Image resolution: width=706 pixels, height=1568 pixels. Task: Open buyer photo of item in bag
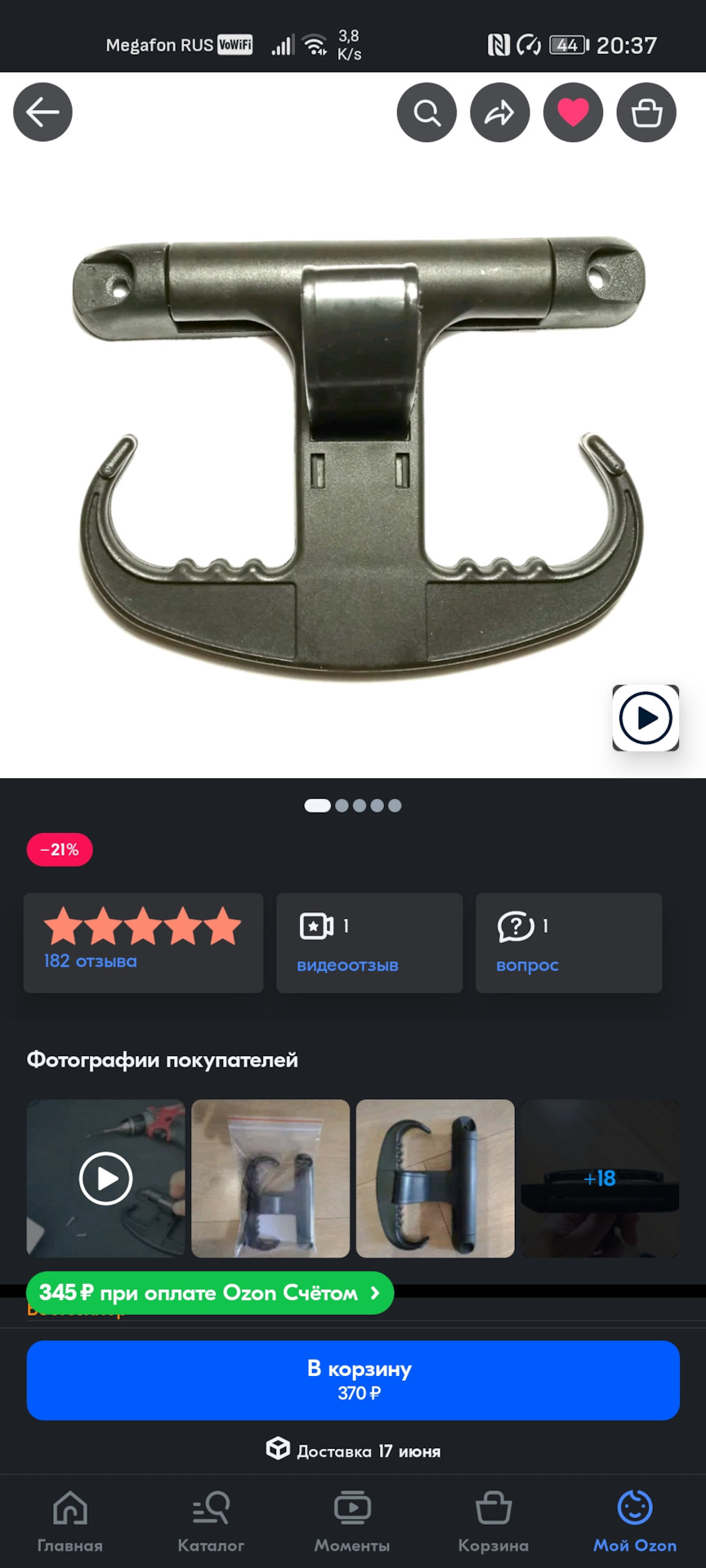(x=270, y=1178)
